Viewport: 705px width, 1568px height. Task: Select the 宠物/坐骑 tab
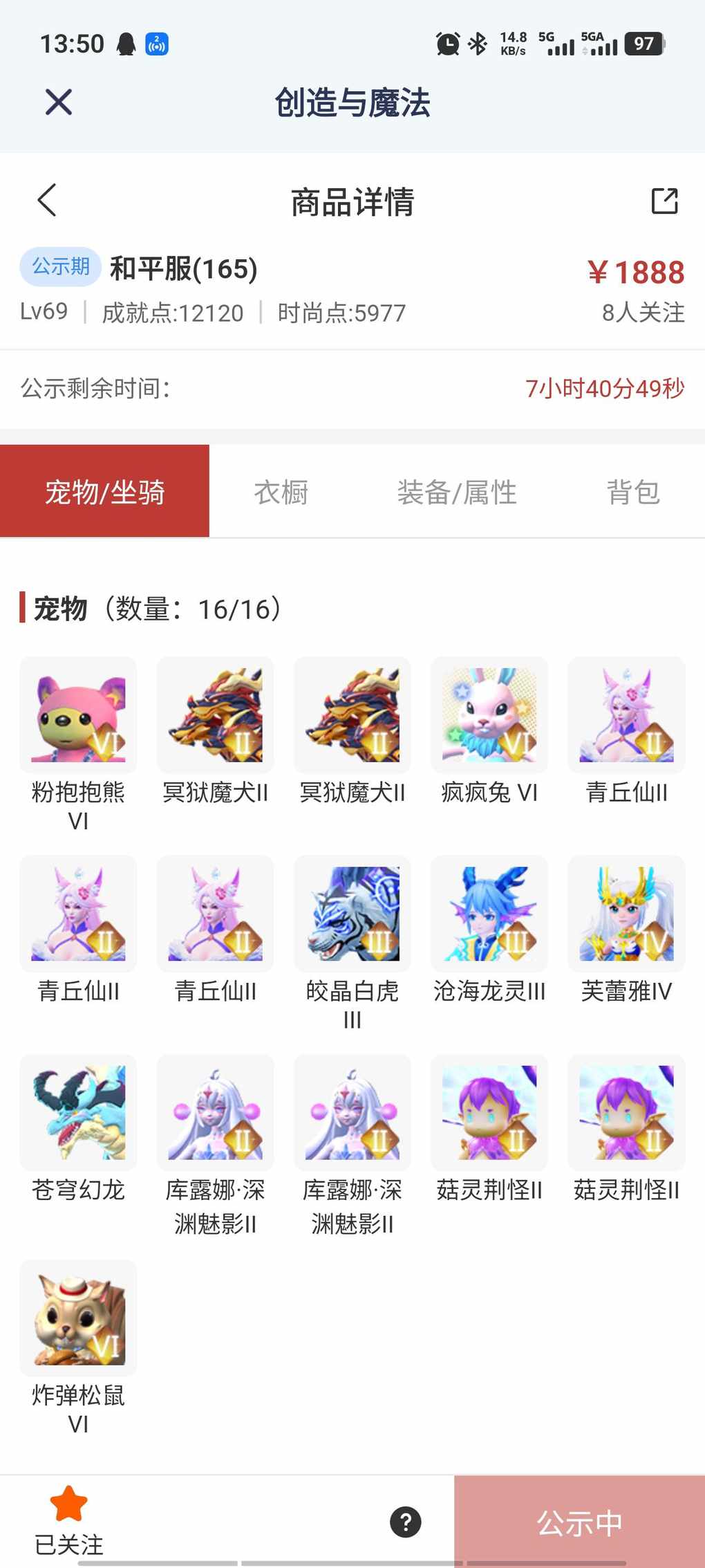pos(104,492)
